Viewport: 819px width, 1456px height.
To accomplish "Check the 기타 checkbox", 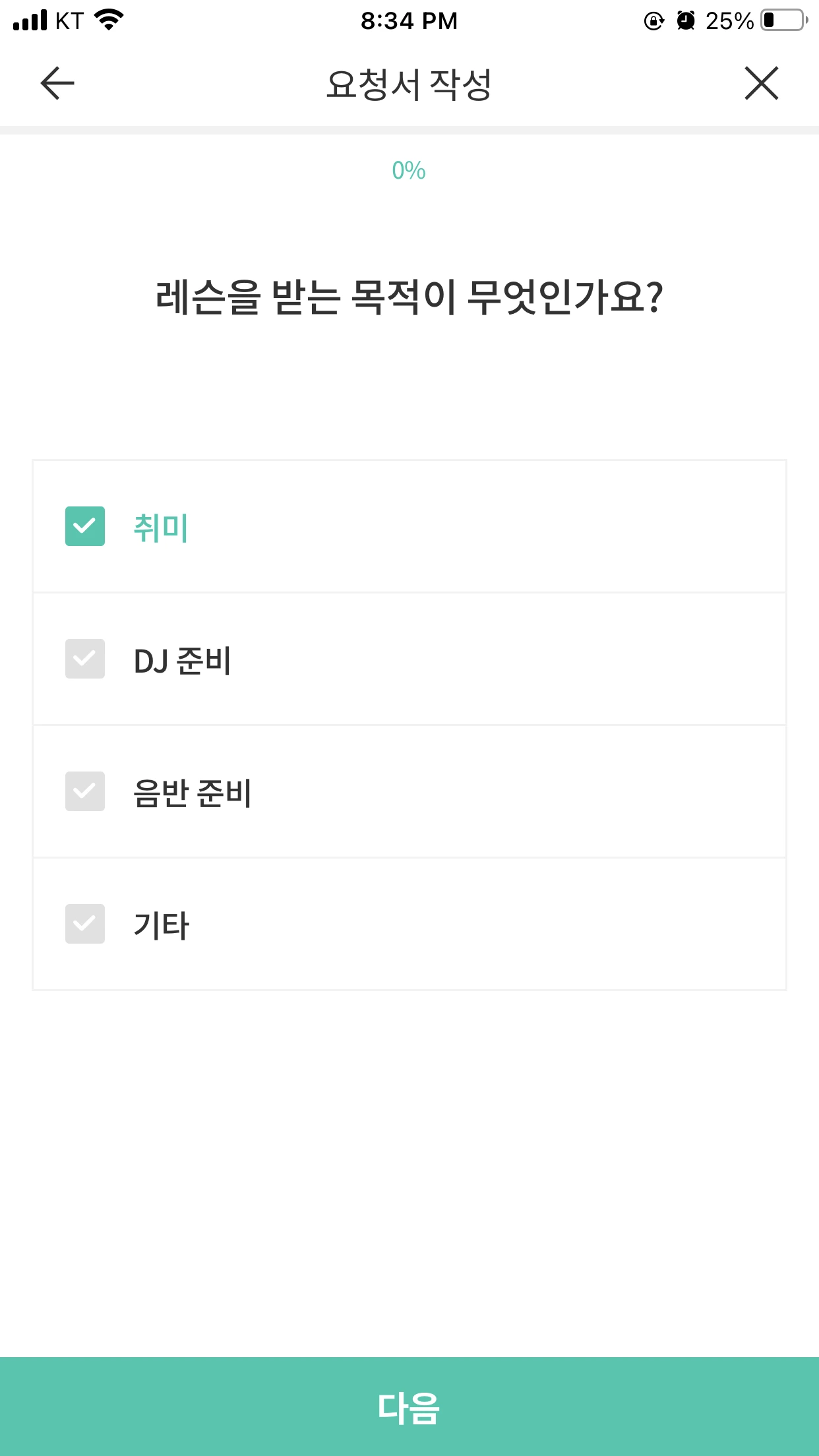I will tap(84, 925).
